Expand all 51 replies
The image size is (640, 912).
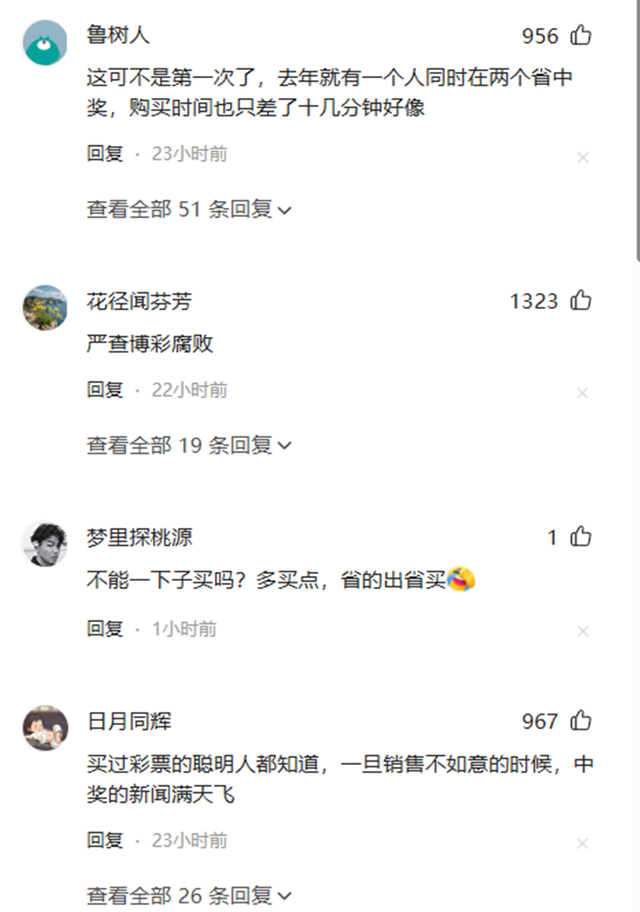189,209
